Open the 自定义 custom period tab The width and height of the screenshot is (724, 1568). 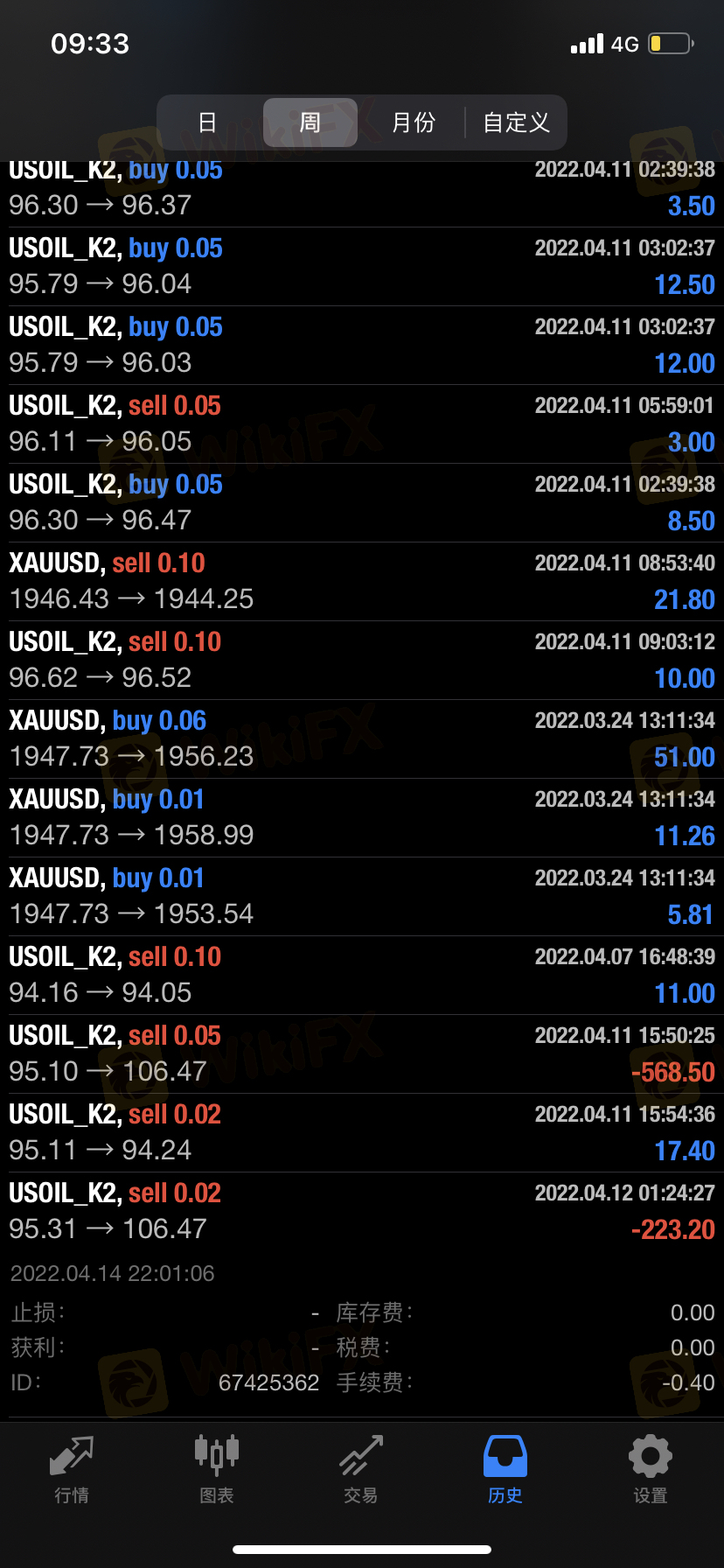517,122
